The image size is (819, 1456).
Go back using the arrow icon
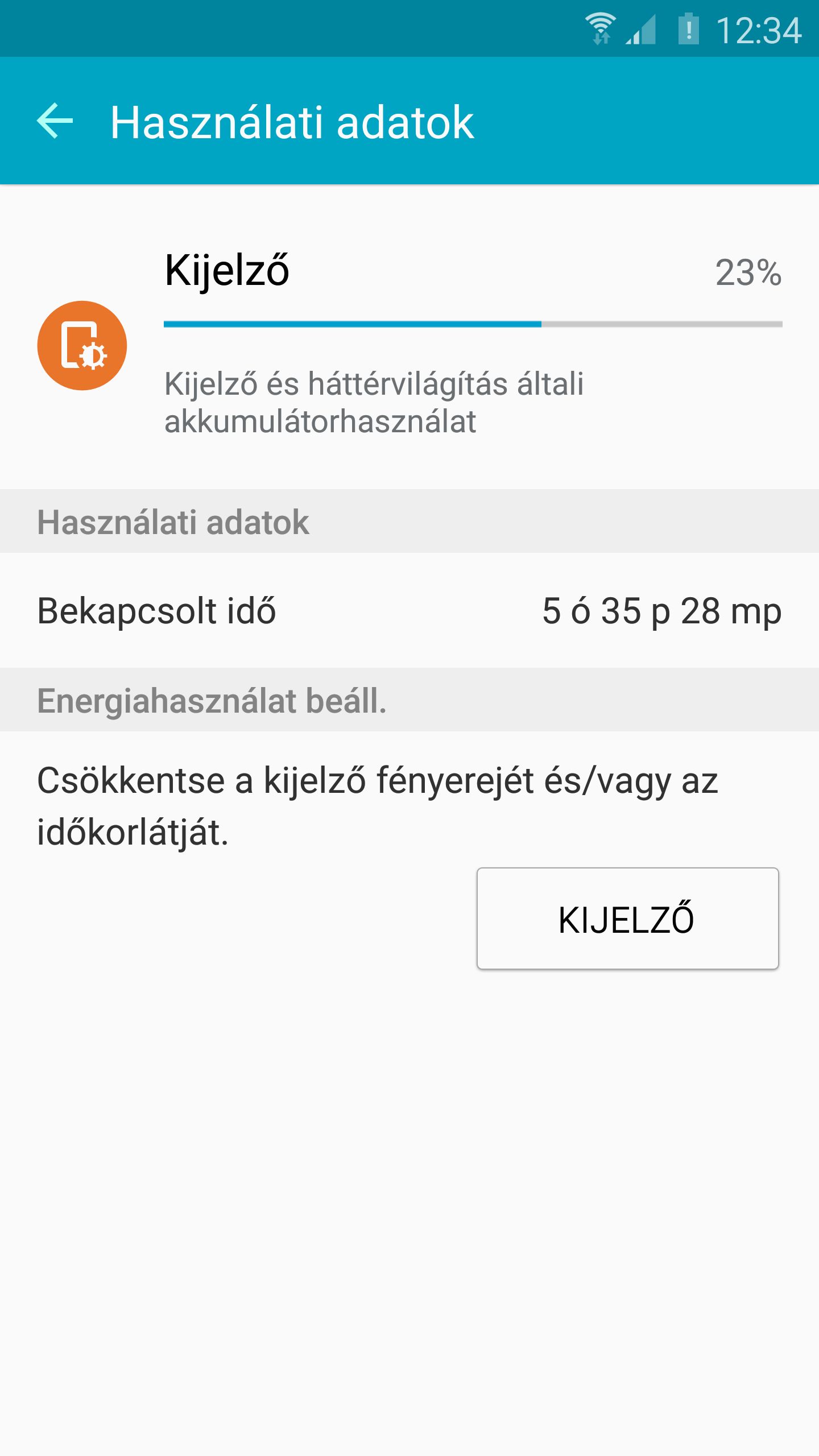coord(55,121)
